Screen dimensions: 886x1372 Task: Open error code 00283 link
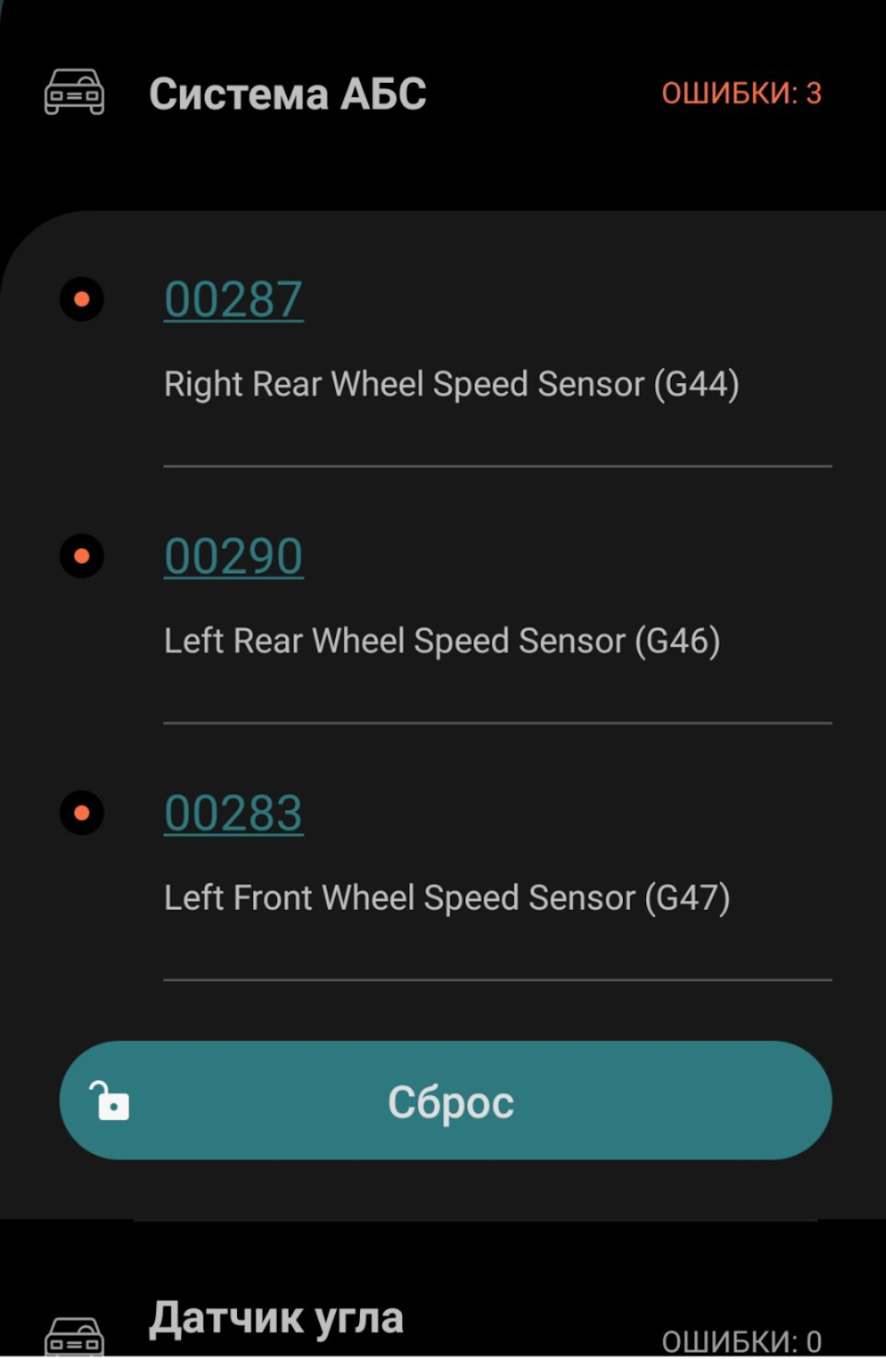233,813
